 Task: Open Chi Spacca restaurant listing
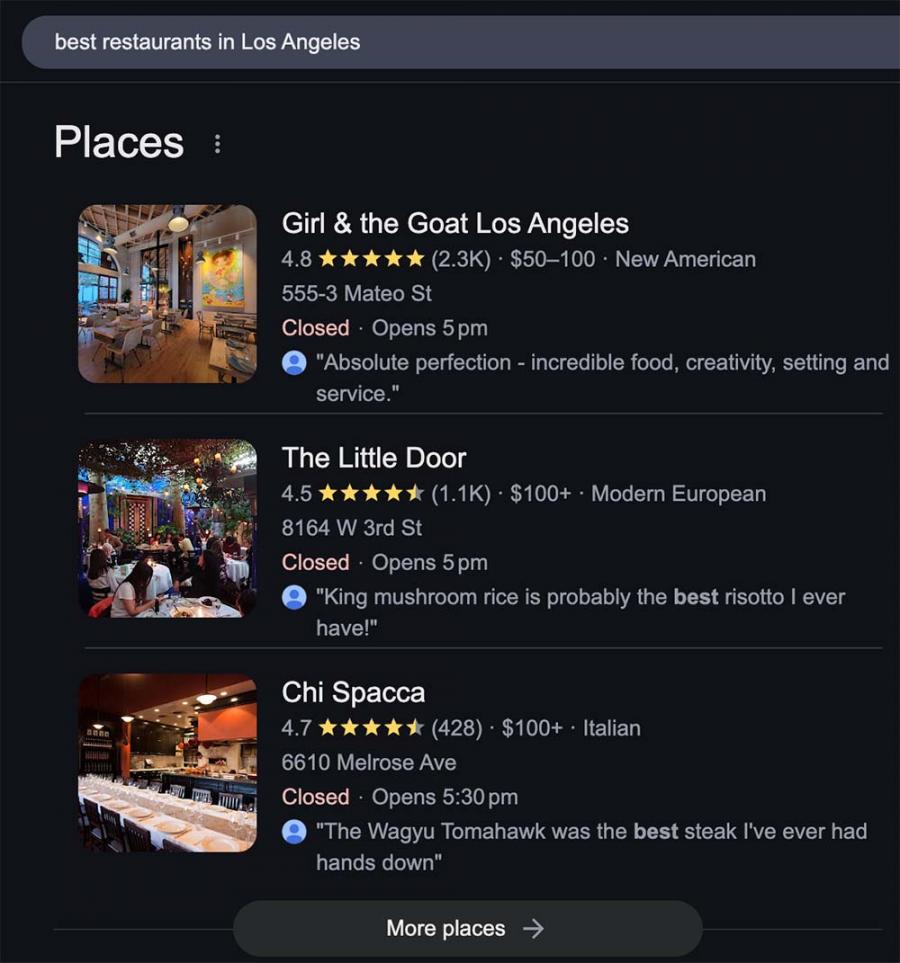[x=353, y=692]
